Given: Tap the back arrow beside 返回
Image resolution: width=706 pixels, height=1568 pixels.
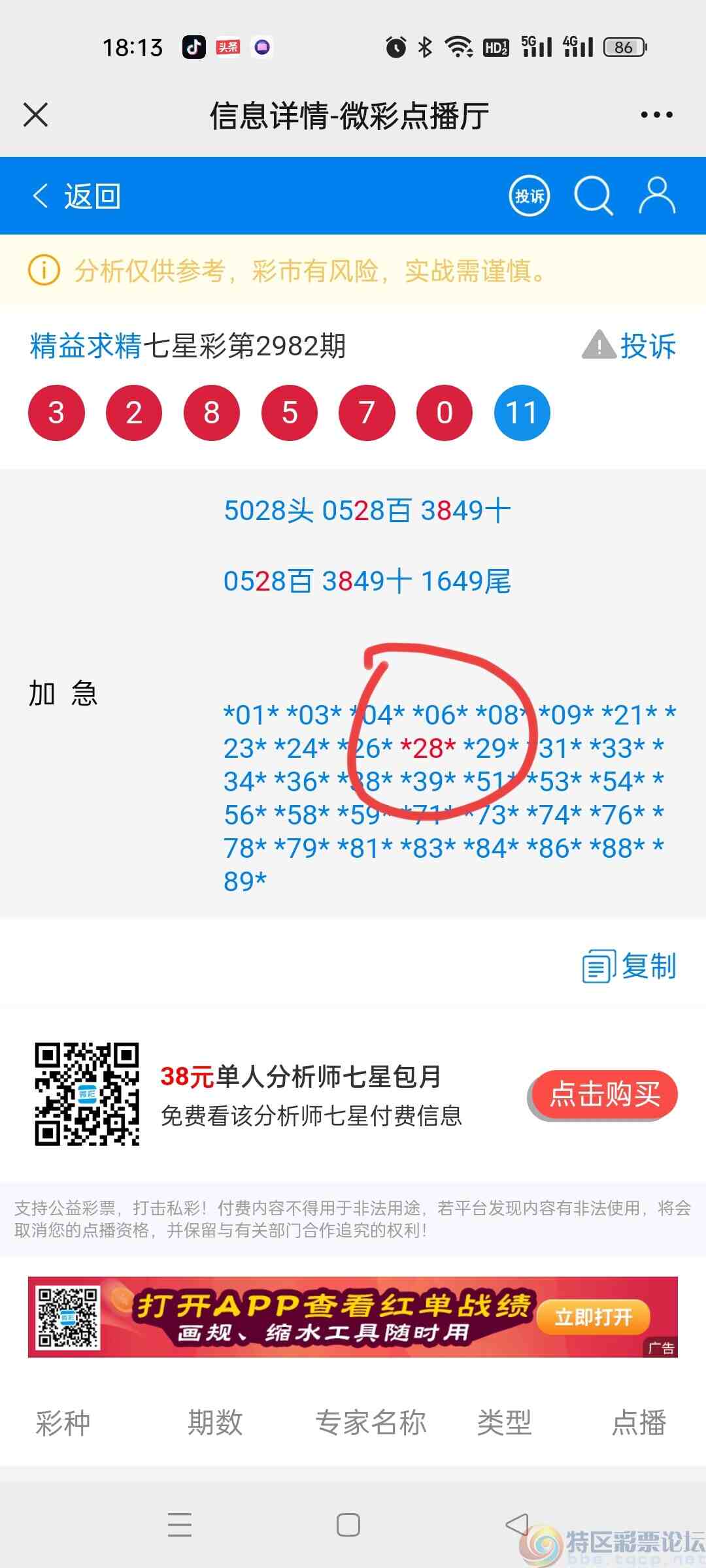Looking at the screenshot, I should [39, 195].
